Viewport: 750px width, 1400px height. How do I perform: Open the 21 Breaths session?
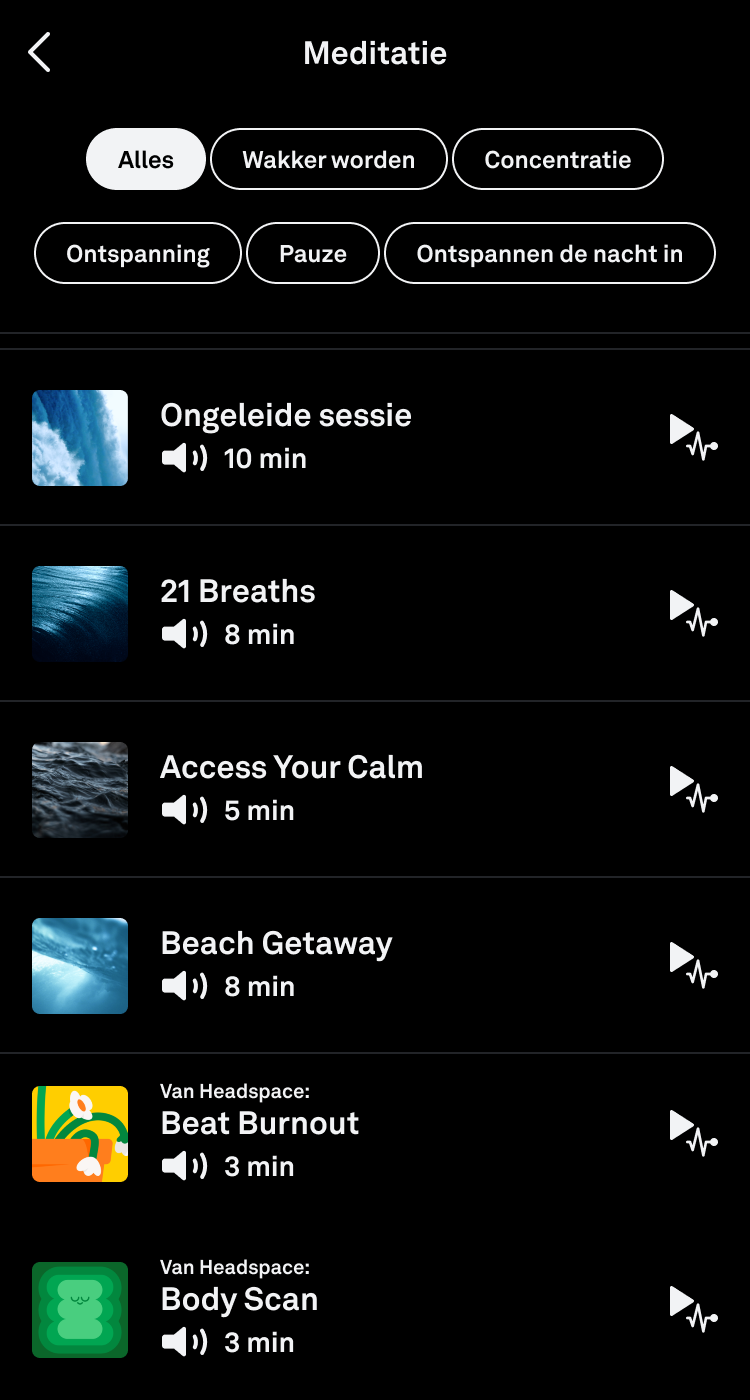tap(238, 612)
